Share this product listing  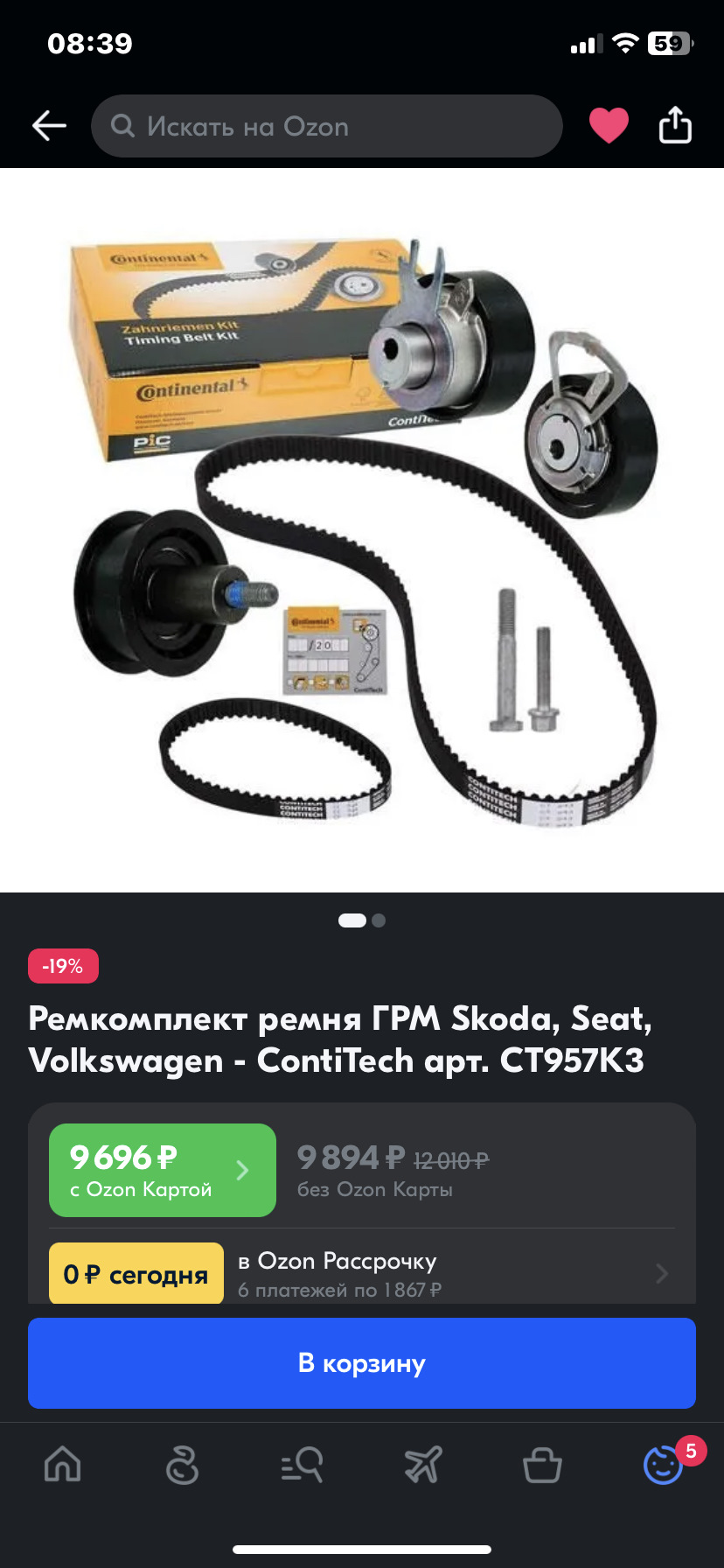coord(675,125)
